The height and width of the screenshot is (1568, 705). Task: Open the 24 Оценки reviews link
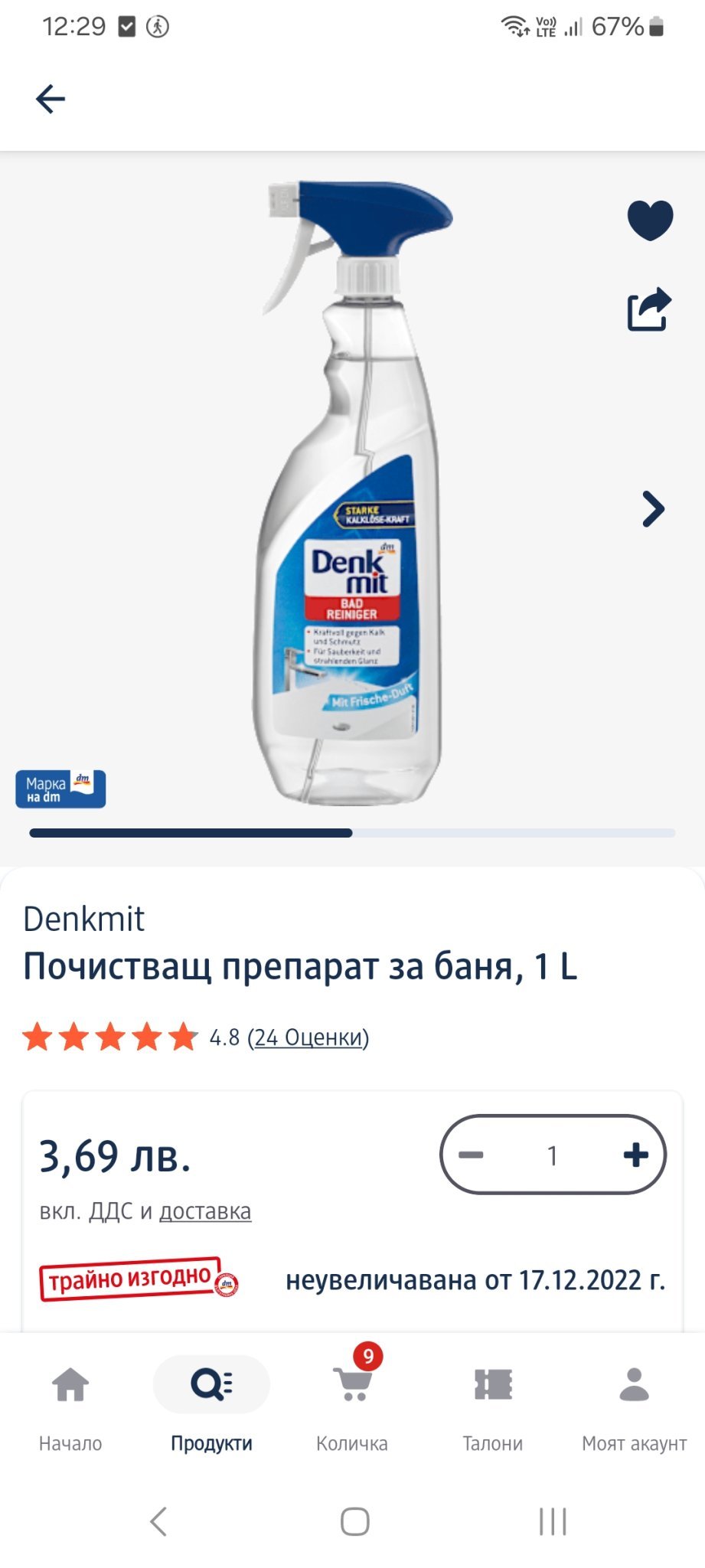[308, 1037]
